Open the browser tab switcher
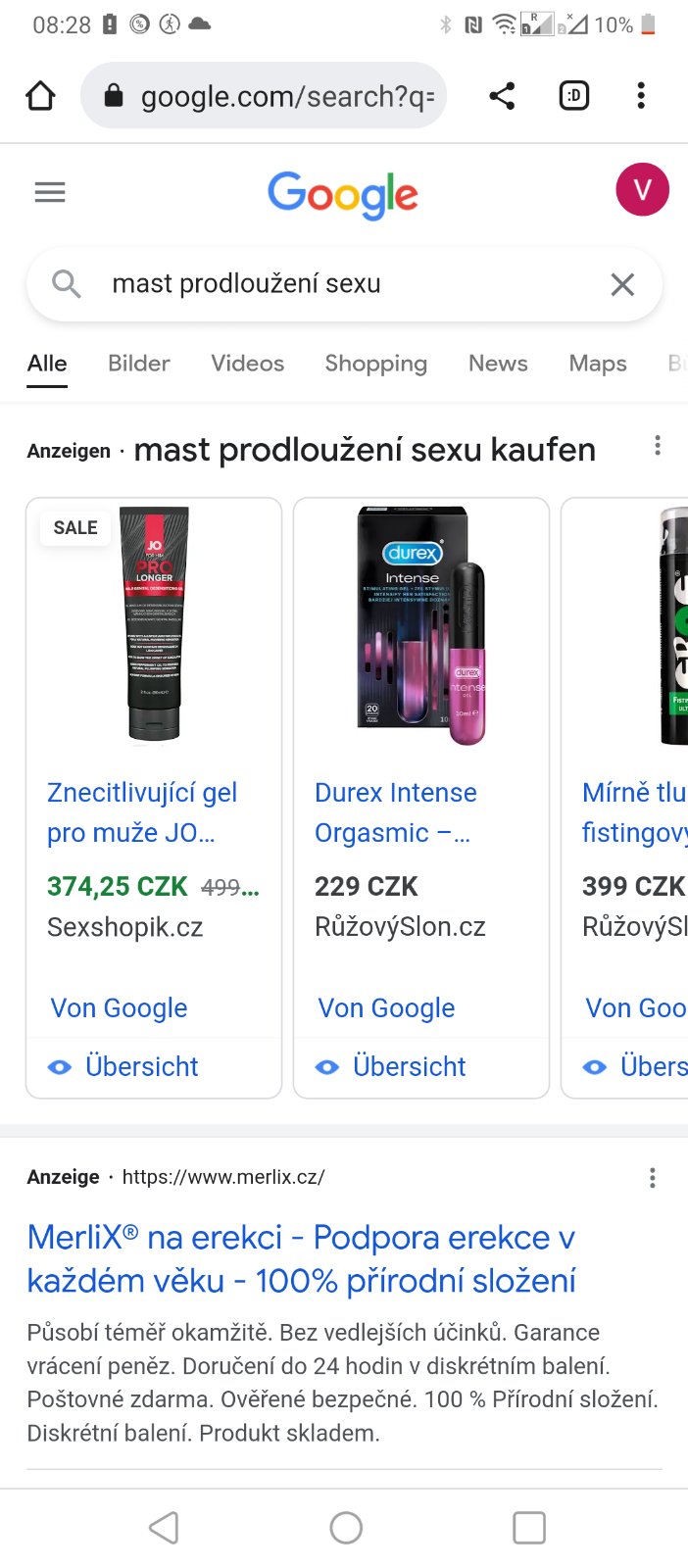 point(573,96)
